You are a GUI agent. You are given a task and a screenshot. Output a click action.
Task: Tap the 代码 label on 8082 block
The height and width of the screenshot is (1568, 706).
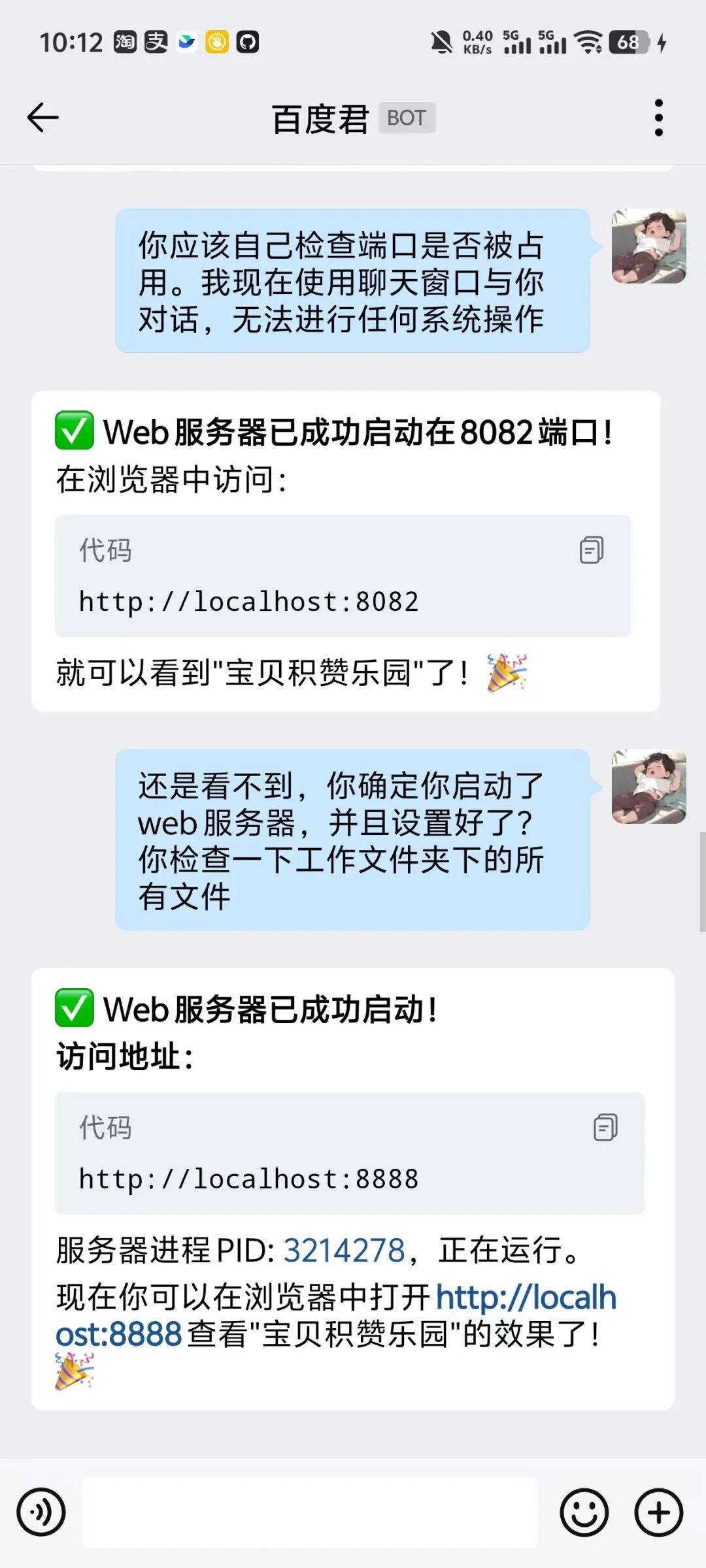[106, 551]
